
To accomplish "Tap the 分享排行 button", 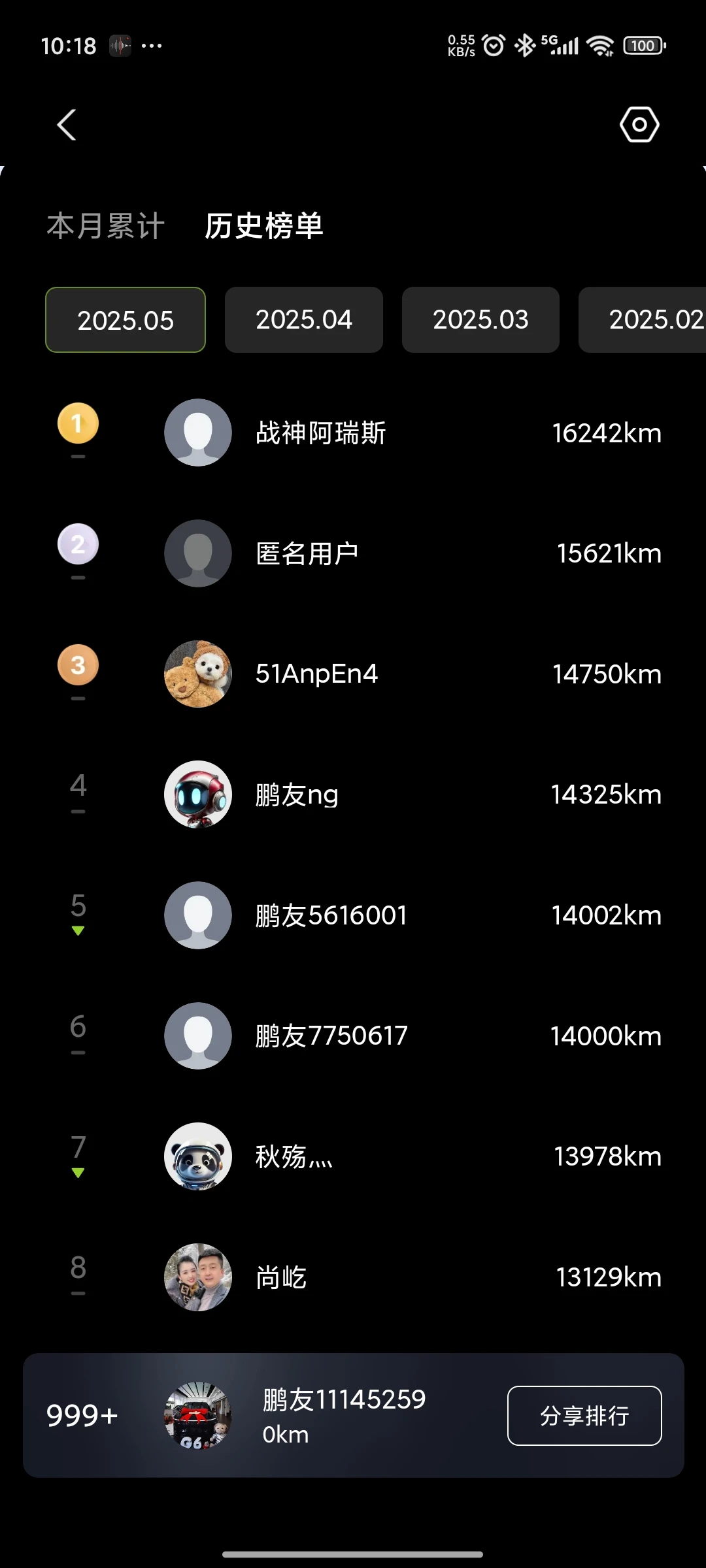I will [x=584, y=1416].
